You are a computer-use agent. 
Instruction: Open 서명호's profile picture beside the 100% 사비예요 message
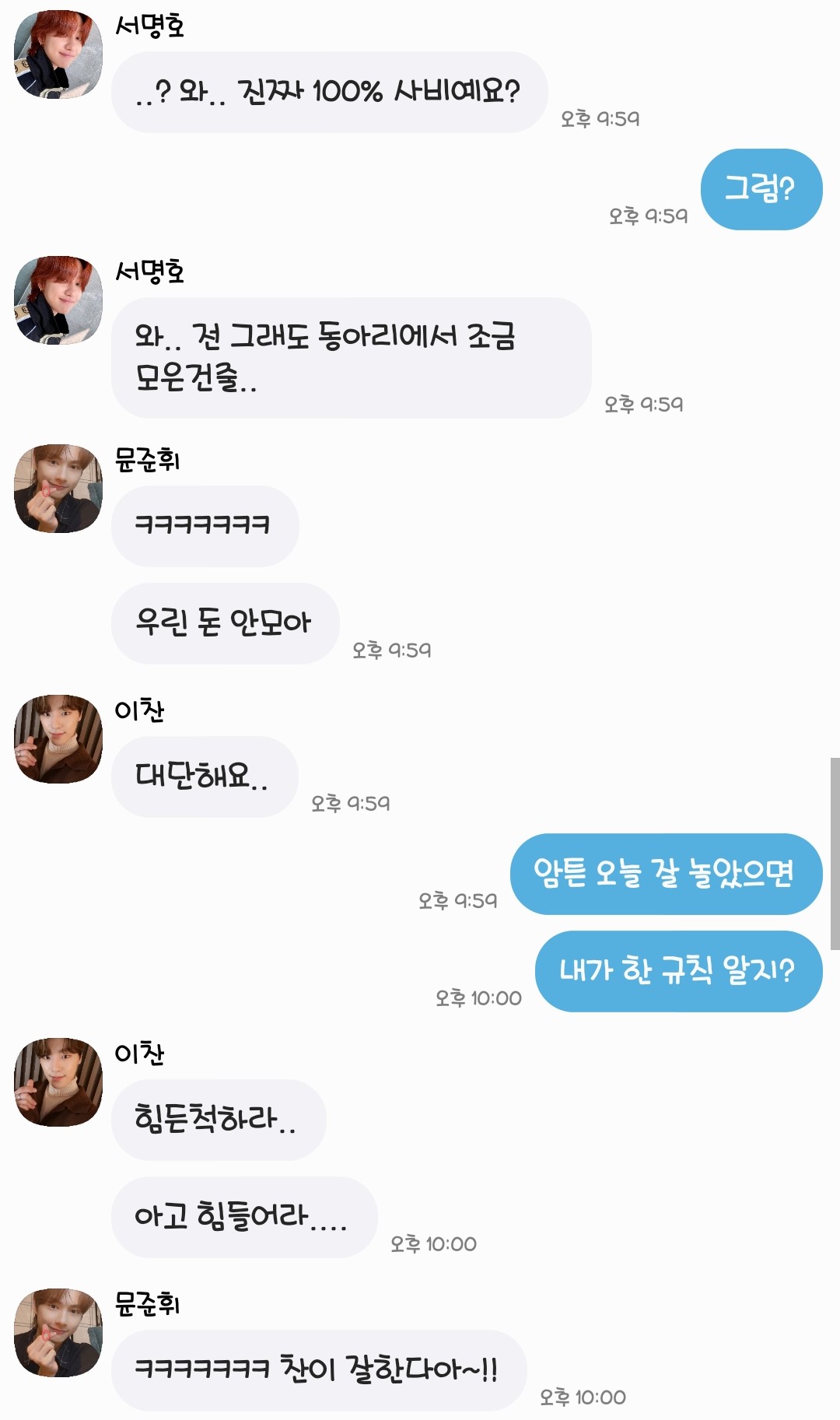[x=58, y=54]
